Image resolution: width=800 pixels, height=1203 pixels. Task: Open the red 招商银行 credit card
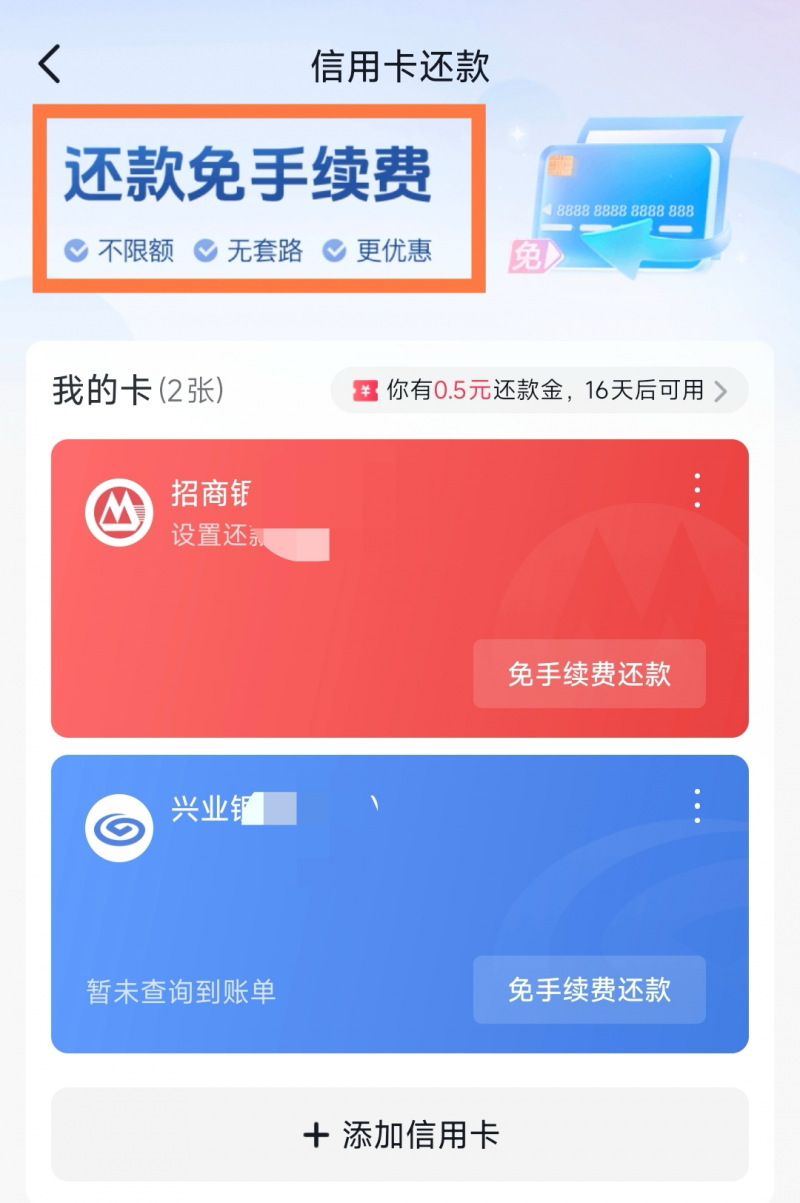point(300,600)
